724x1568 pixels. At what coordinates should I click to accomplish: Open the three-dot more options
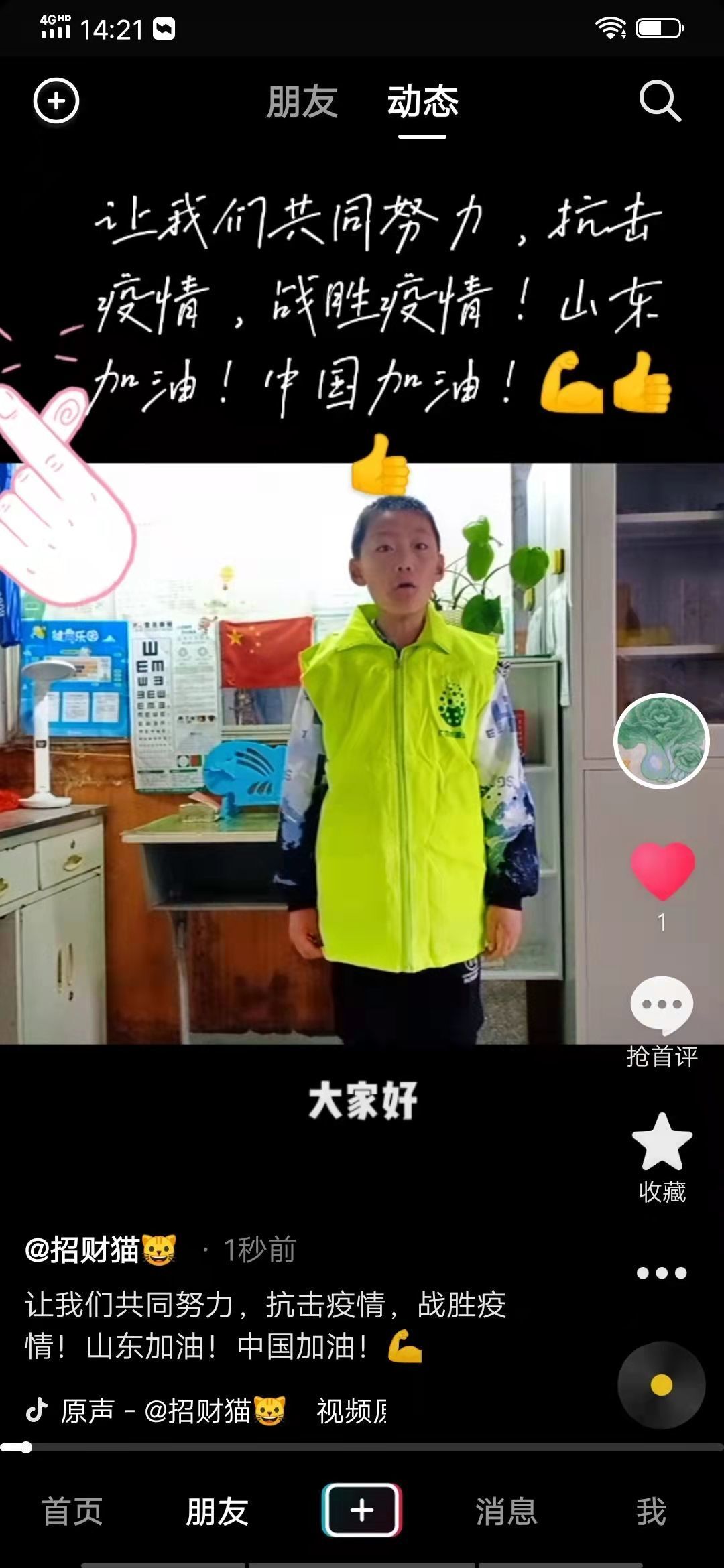tap(662, 1272)
